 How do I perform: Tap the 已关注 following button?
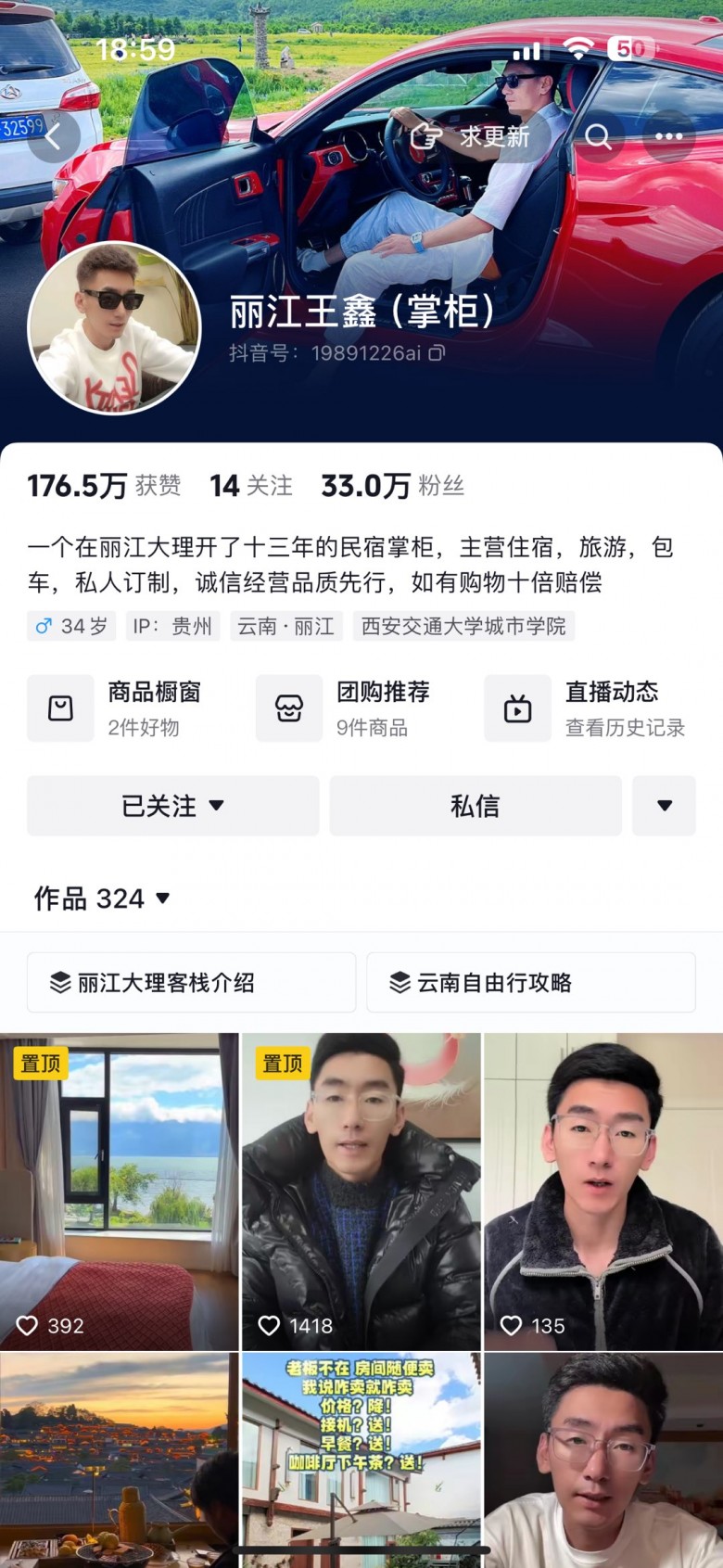(x=173, y=806)
